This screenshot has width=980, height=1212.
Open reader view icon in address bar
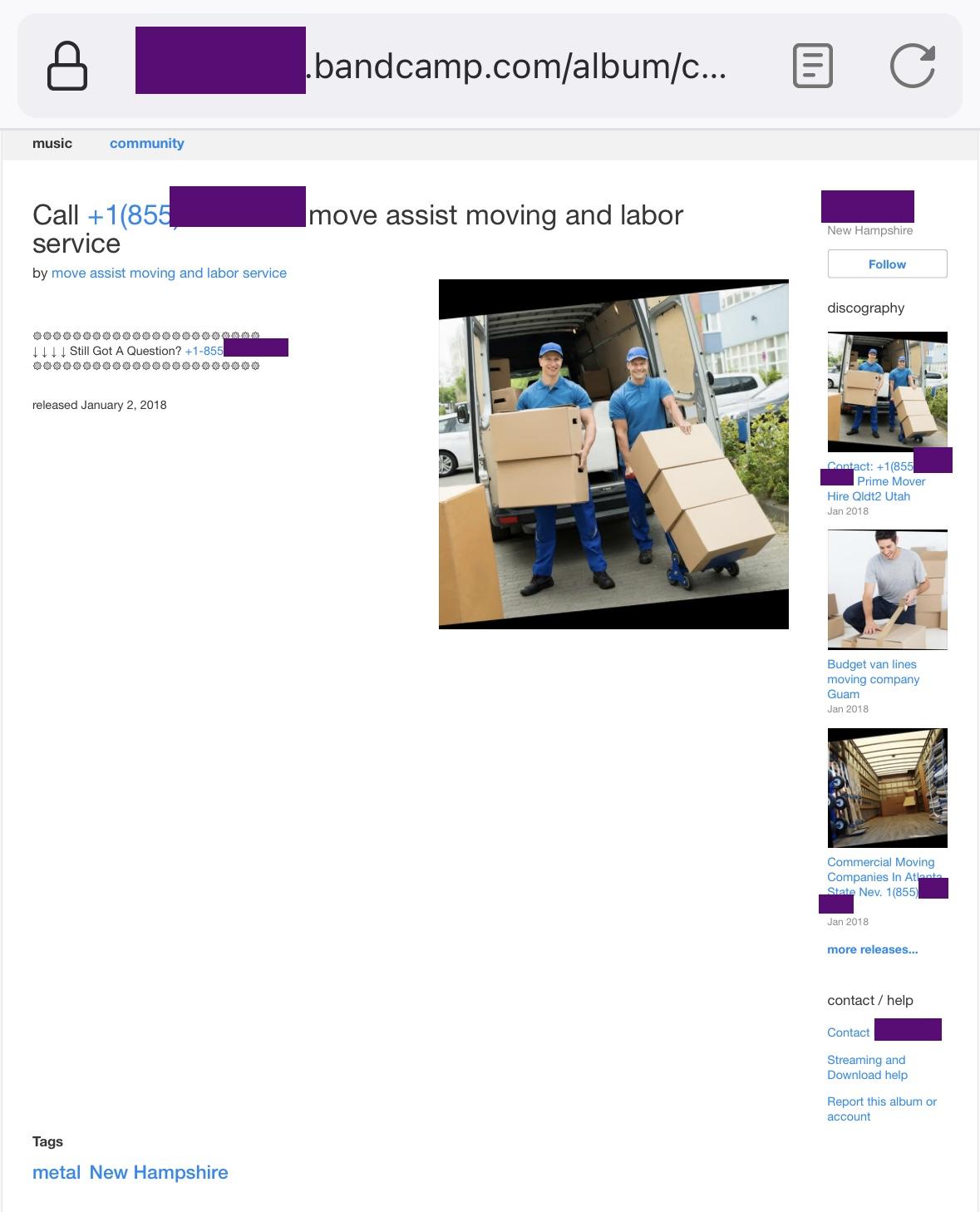click(x=812, y=66)
